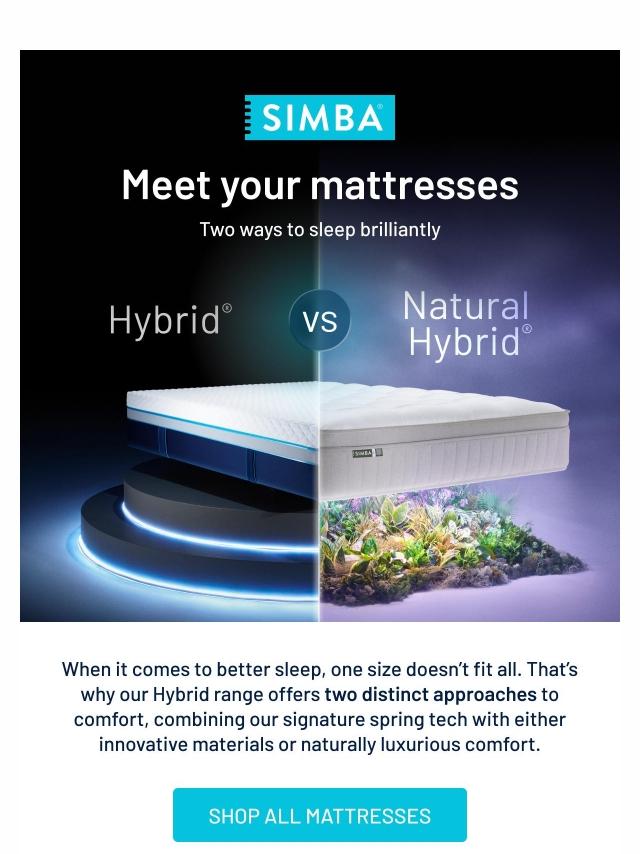Tap the Shop All Mattresses button

pyautogui.click(x=319, y=815)
